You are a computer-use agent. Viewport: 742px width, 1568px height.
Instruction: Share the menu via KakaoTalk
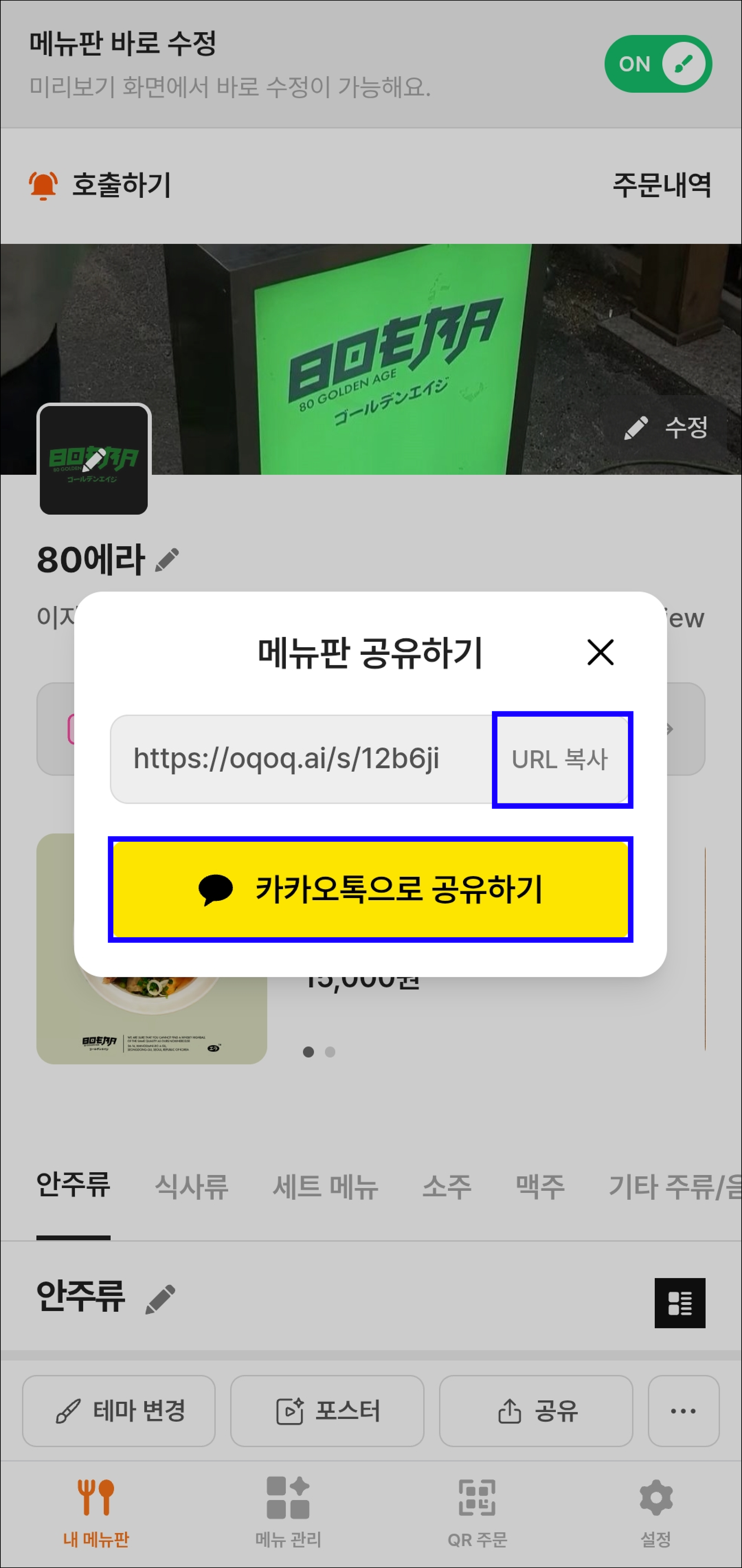coord(370,889)
